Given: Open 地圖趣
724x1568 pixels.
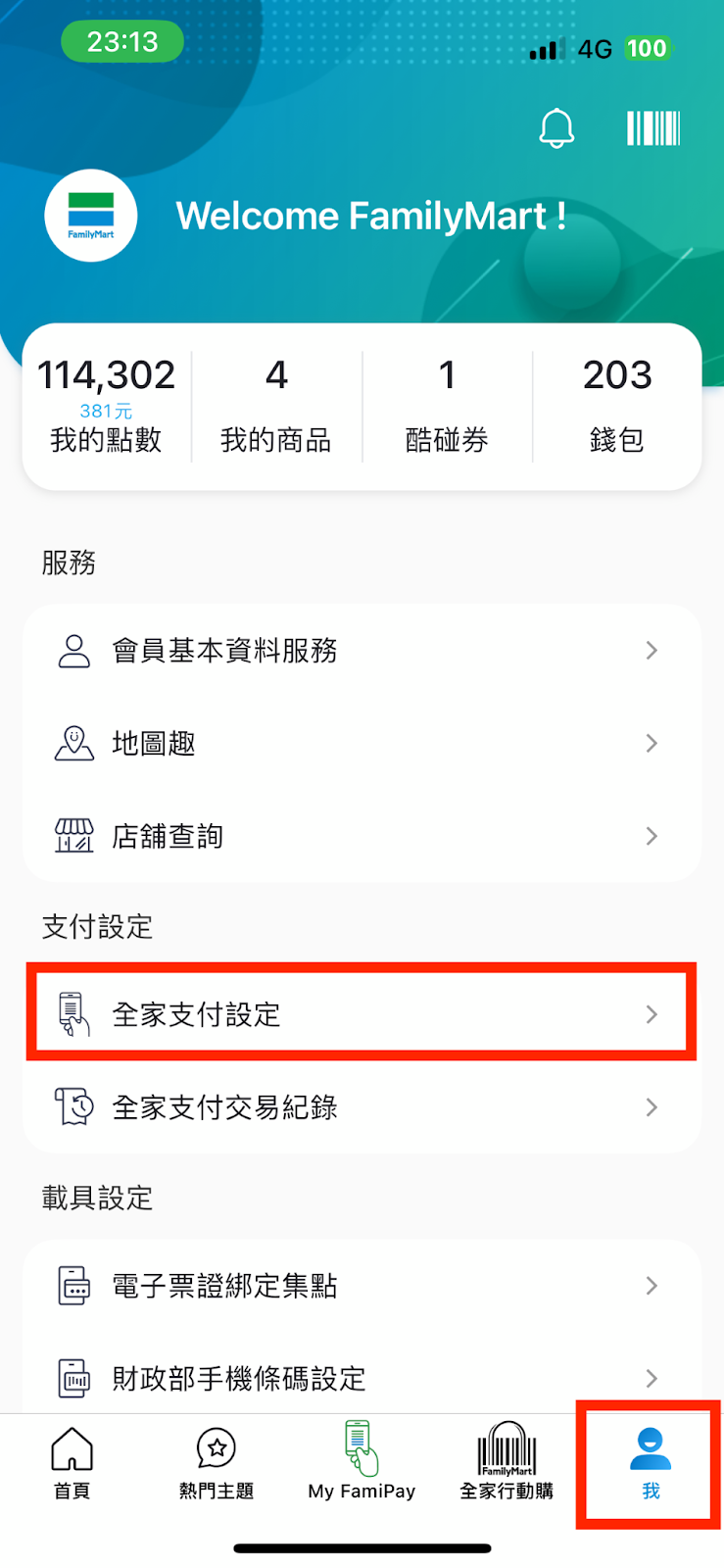Looking at the screenshot, I should (x=362, y=744).
